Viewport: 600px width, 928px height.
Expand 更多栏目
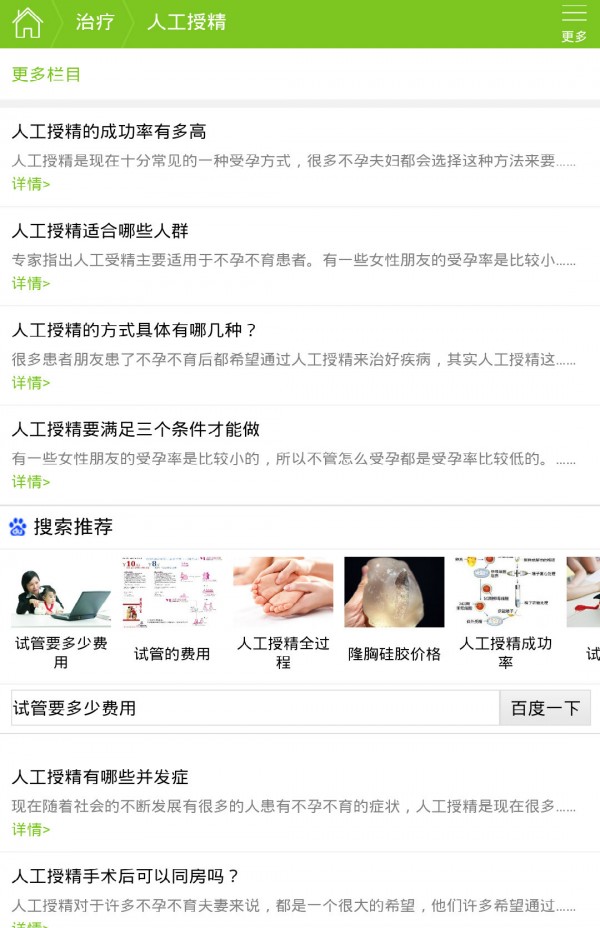click(x=46, y=74)
